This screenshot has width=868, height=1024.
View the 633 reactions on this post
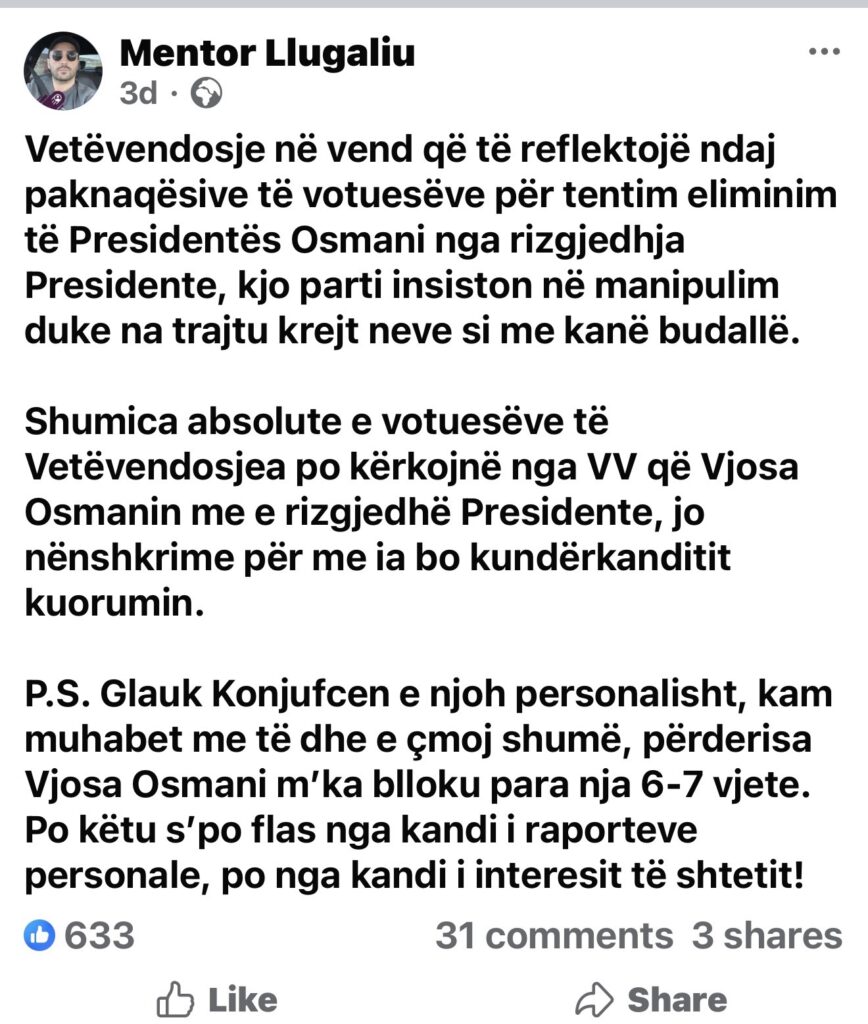pos(80,935)
